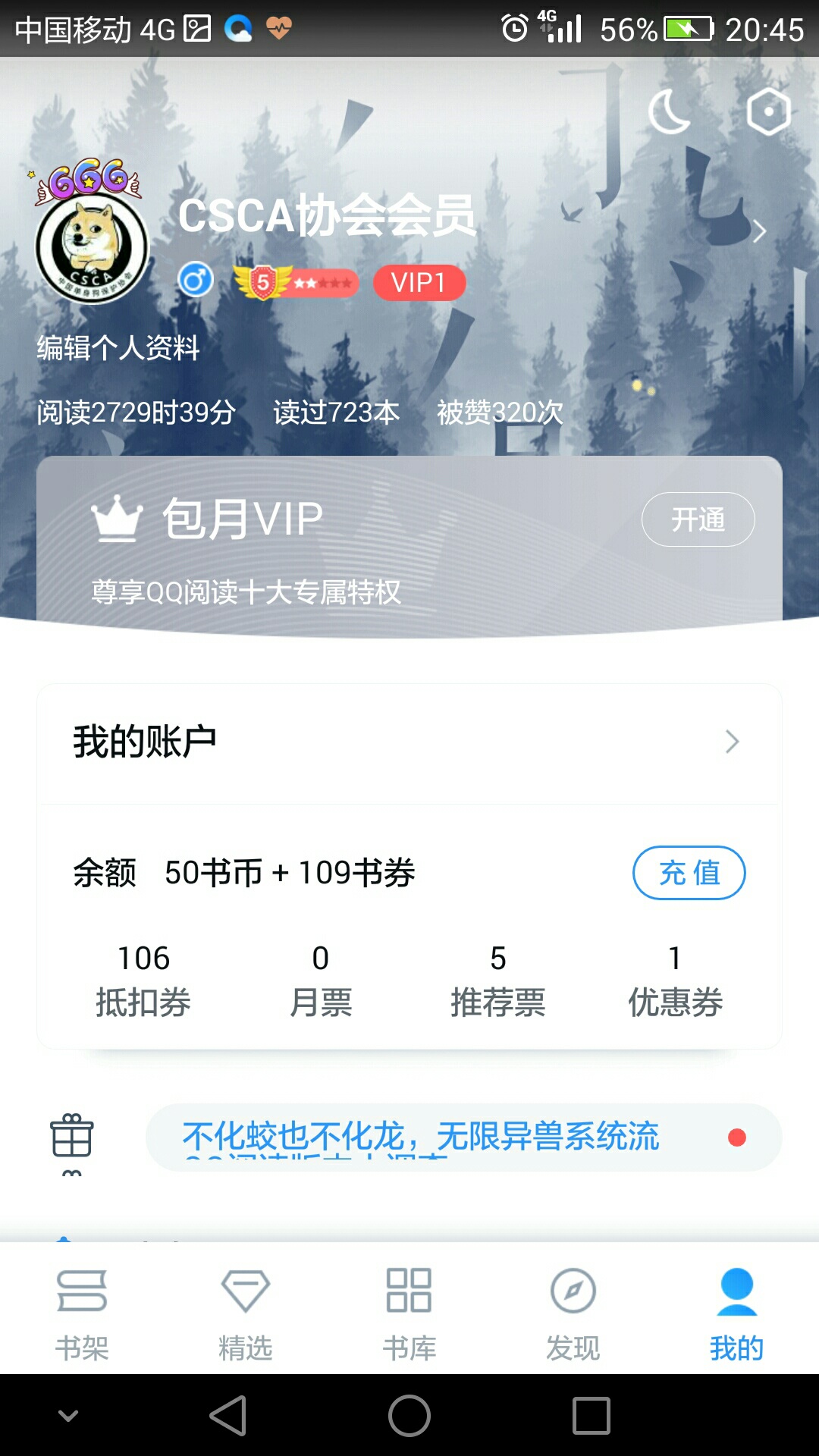Tap the gift box icon
This screenshot has height=1456, width=819.
[x=72, y=1136]
